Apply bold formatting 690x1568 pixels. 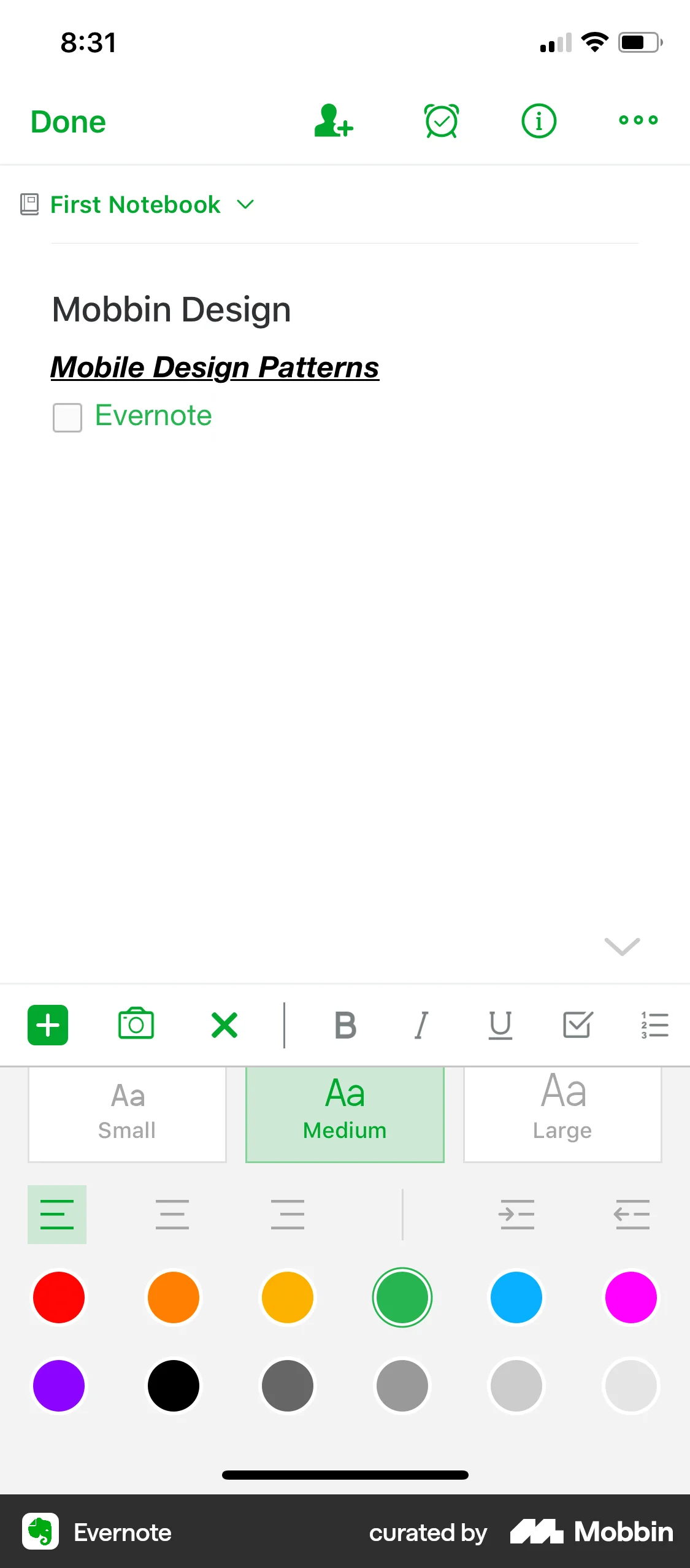pos(345,1024)
